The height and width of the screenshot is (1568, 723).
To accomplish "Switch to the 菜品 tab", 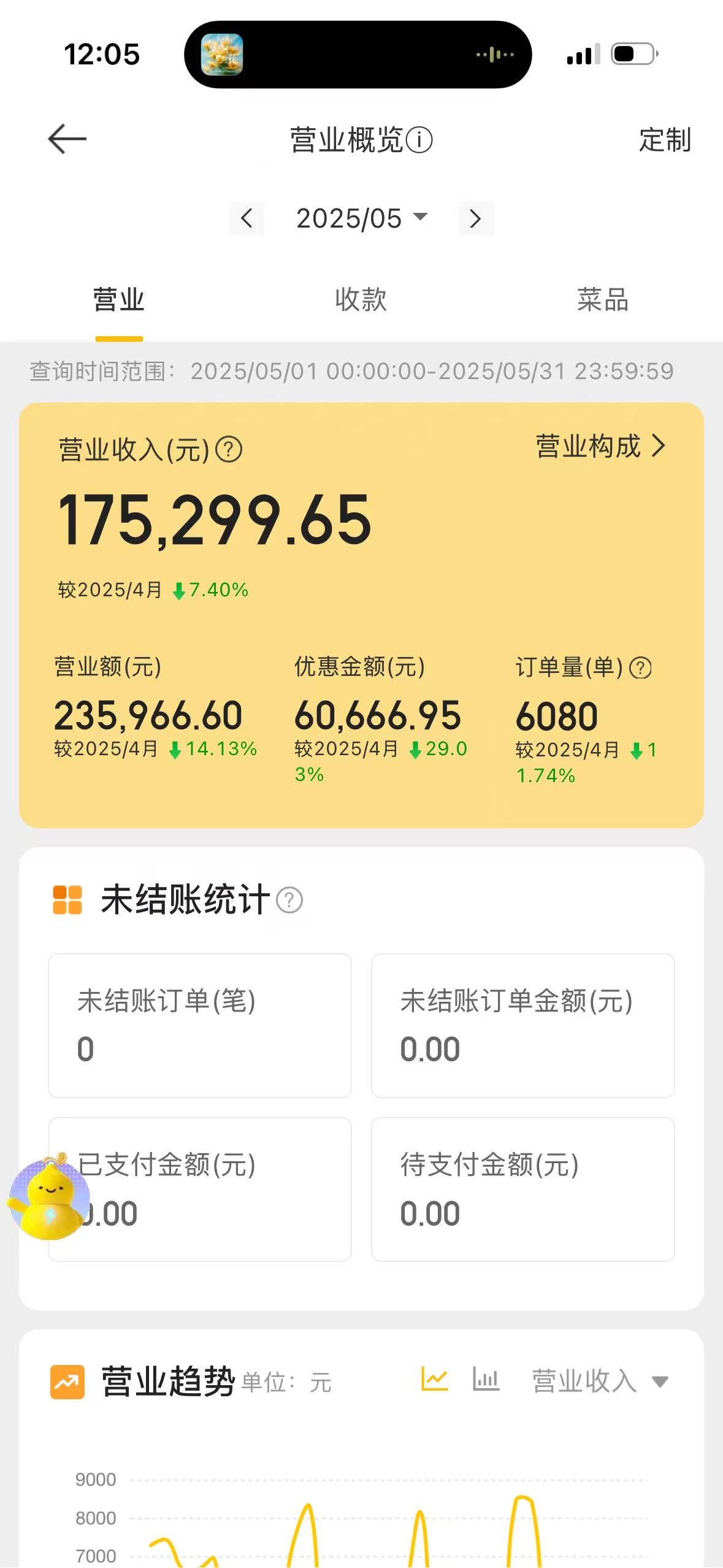I will (602, 300).
